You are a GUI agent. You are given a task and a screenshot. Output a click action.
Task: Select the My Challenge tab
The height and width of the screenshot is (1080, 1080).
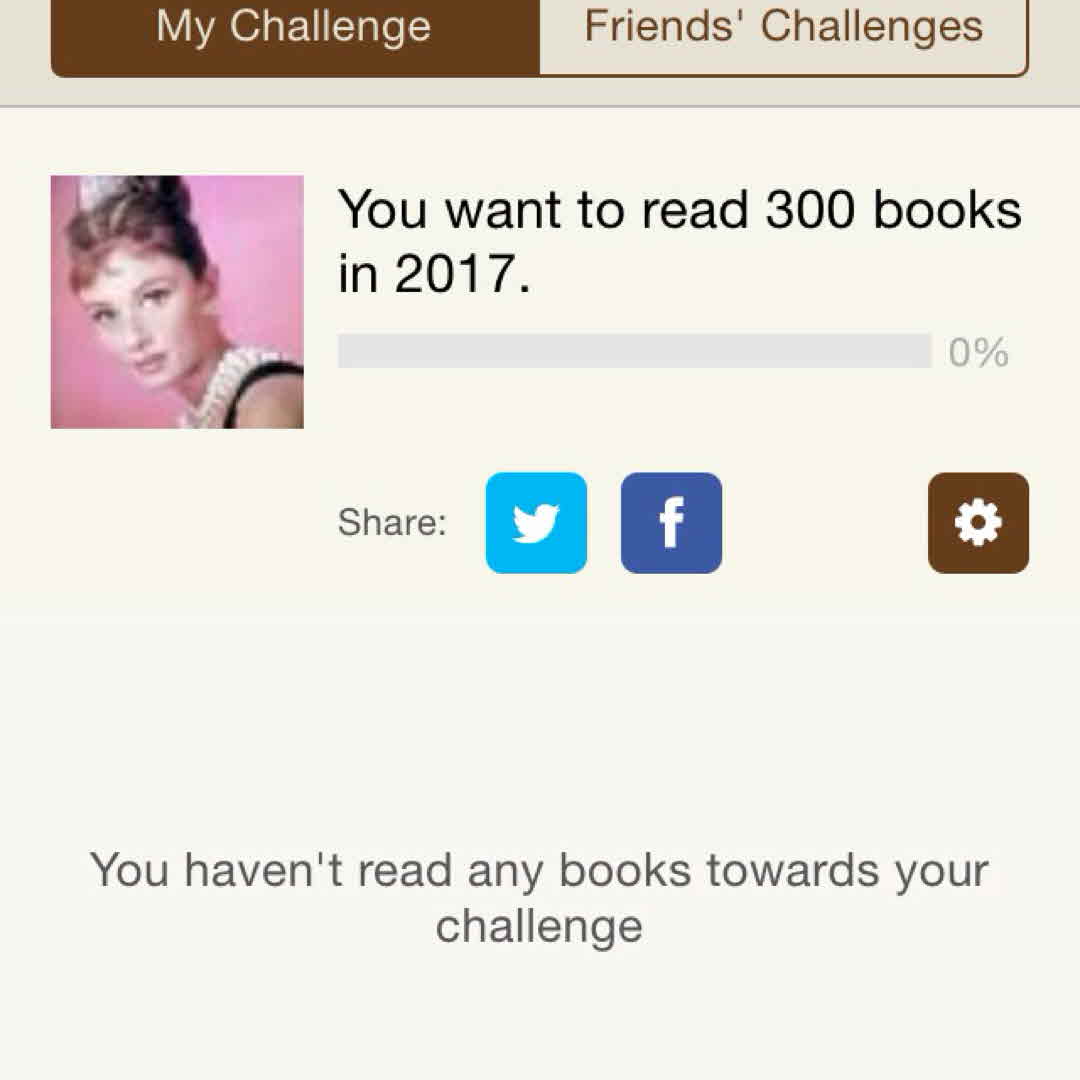pyautogui.click(x=295, y=30)
